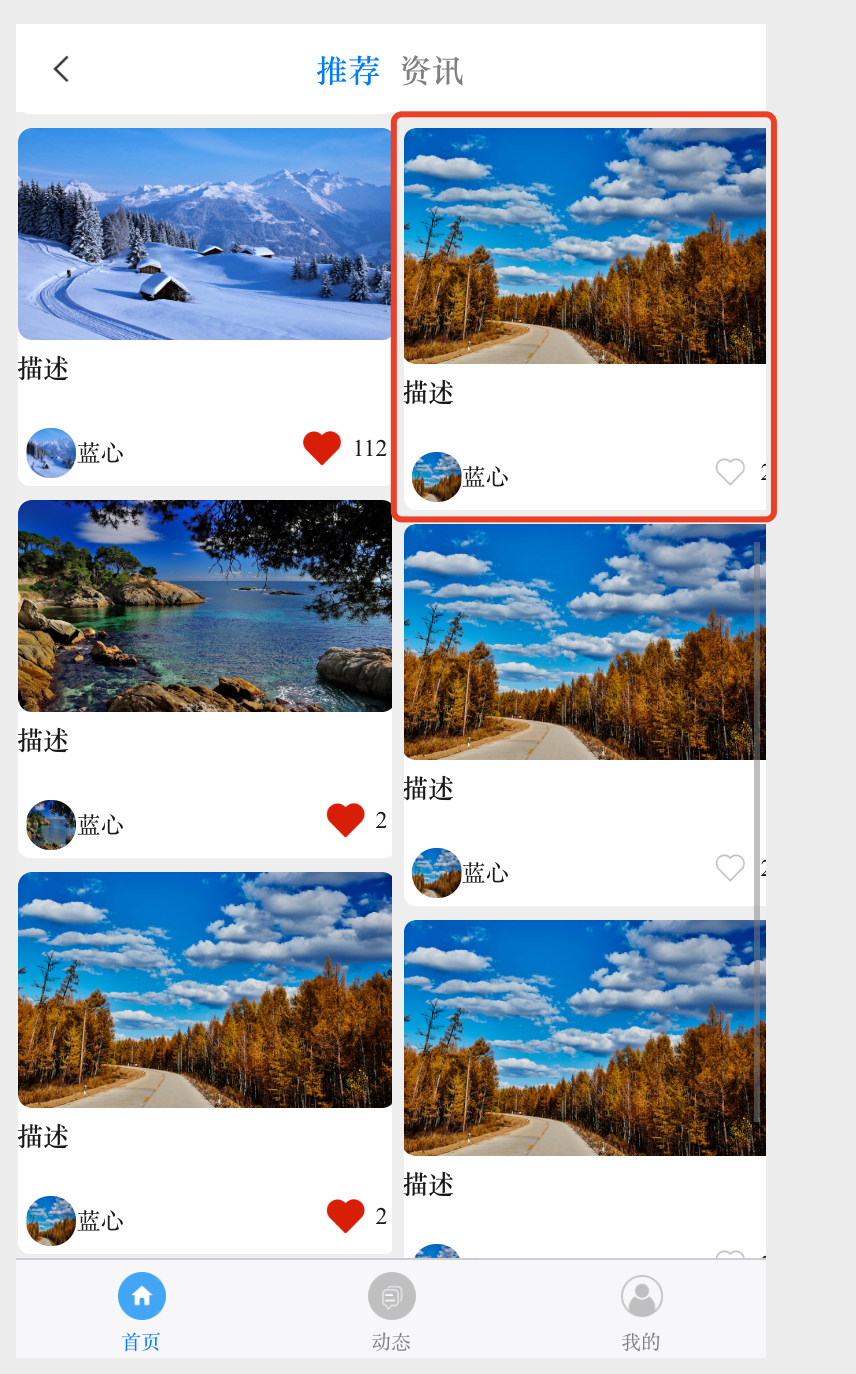Unlike the post with 112 likes
The image size is (856, 1374).
(x=322, y=448)
